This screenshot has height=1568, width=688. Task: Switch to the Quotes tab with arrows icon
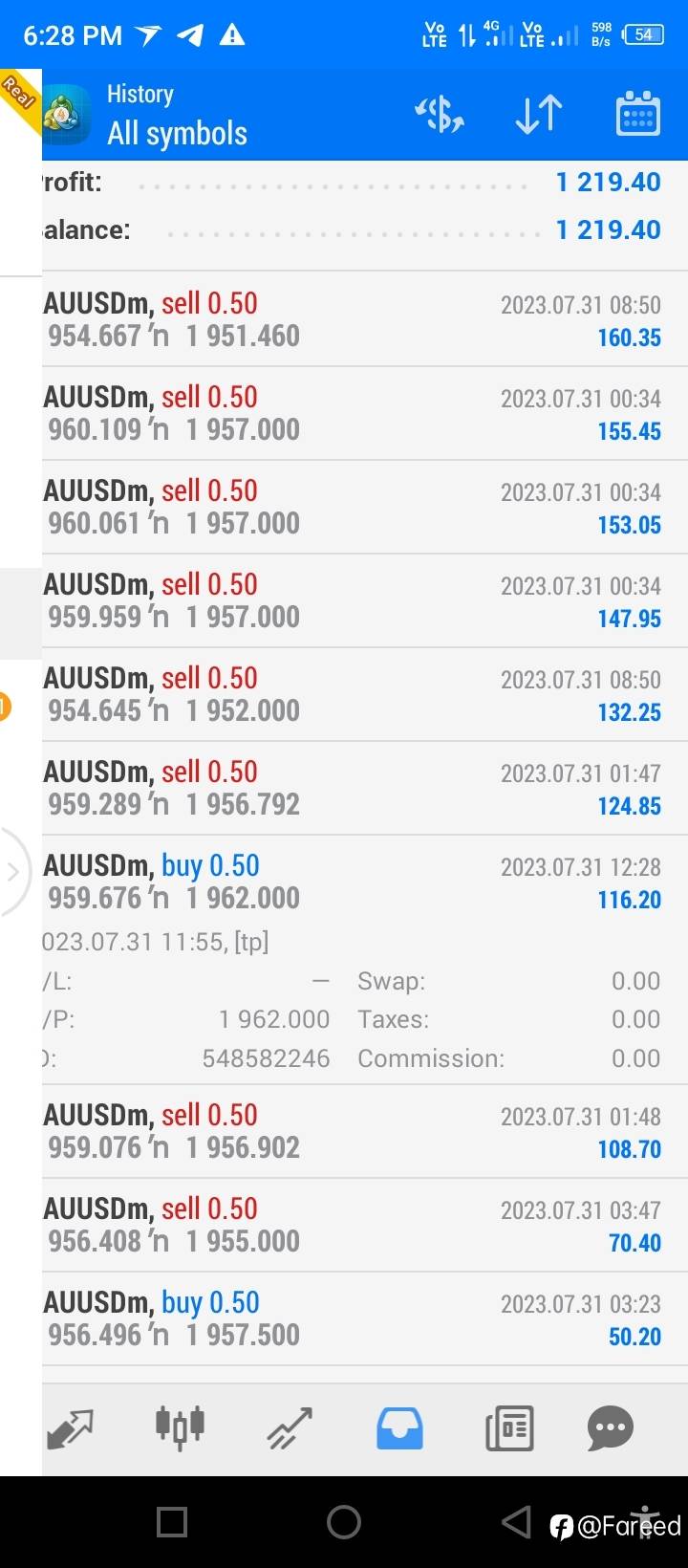[70, 1429]
